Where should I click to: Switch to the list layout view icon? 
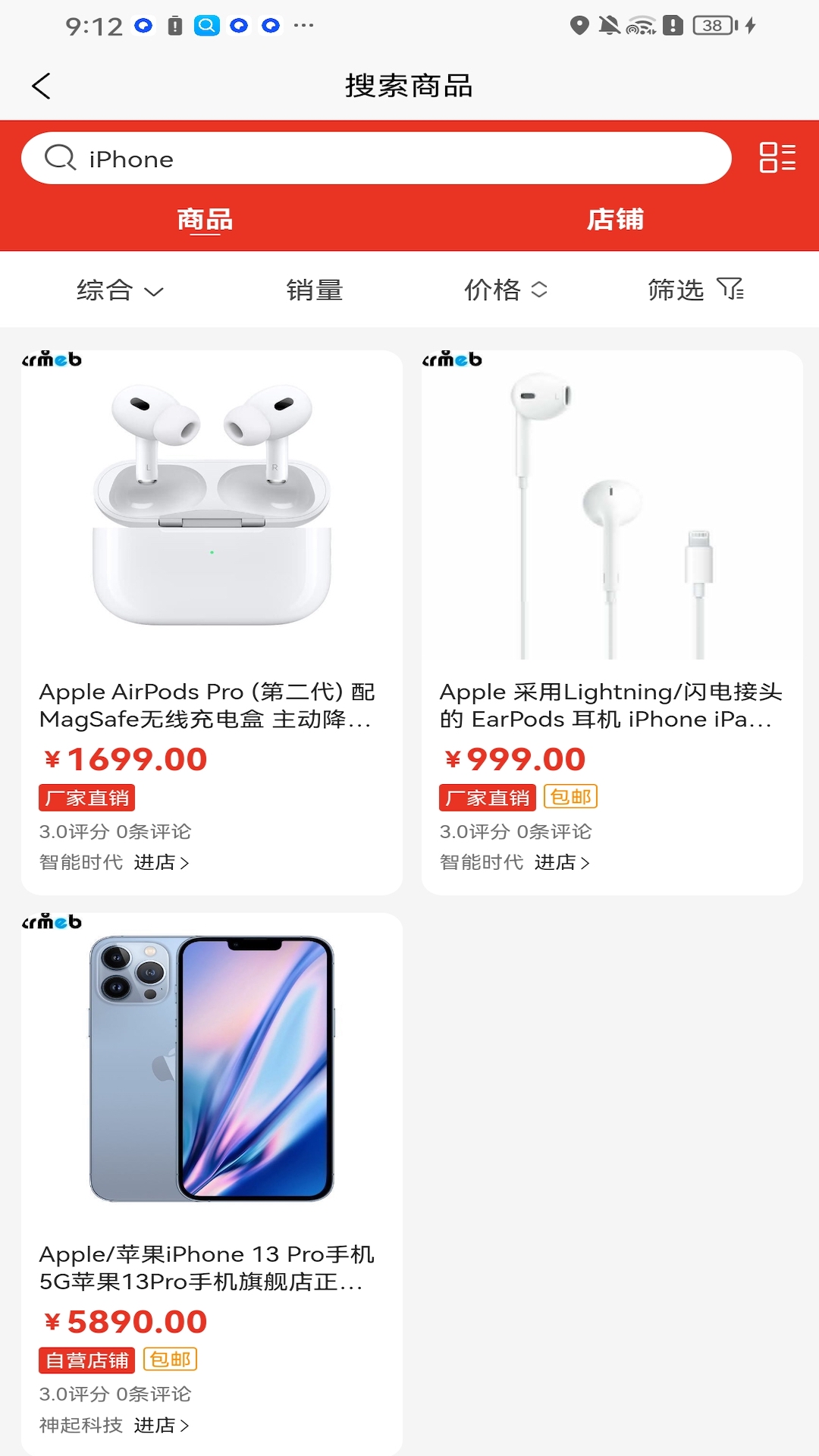[777, 158]
